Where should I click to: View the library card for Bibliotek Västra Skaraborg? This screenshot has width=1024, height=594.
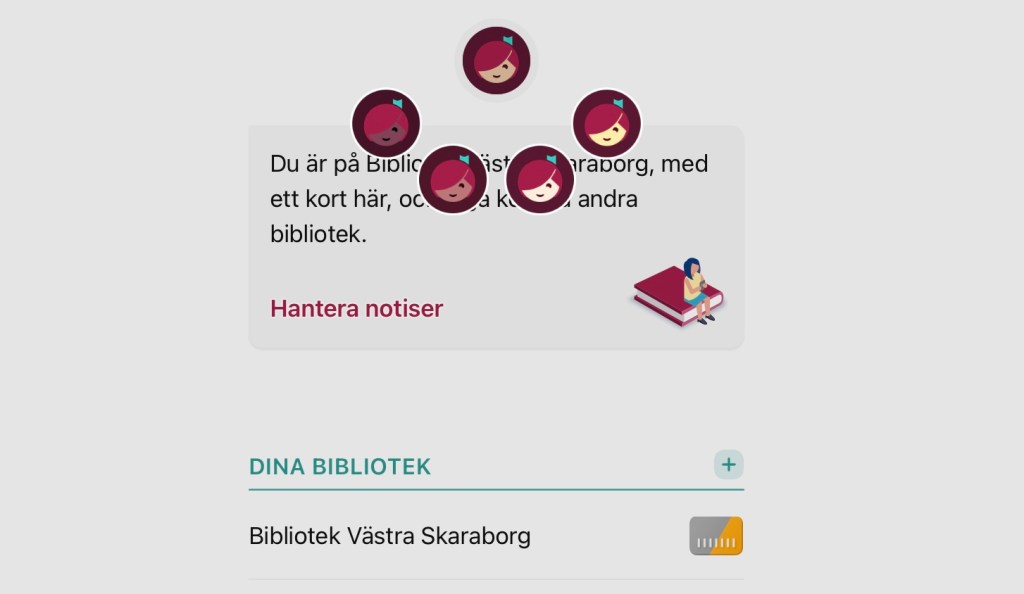716,536
